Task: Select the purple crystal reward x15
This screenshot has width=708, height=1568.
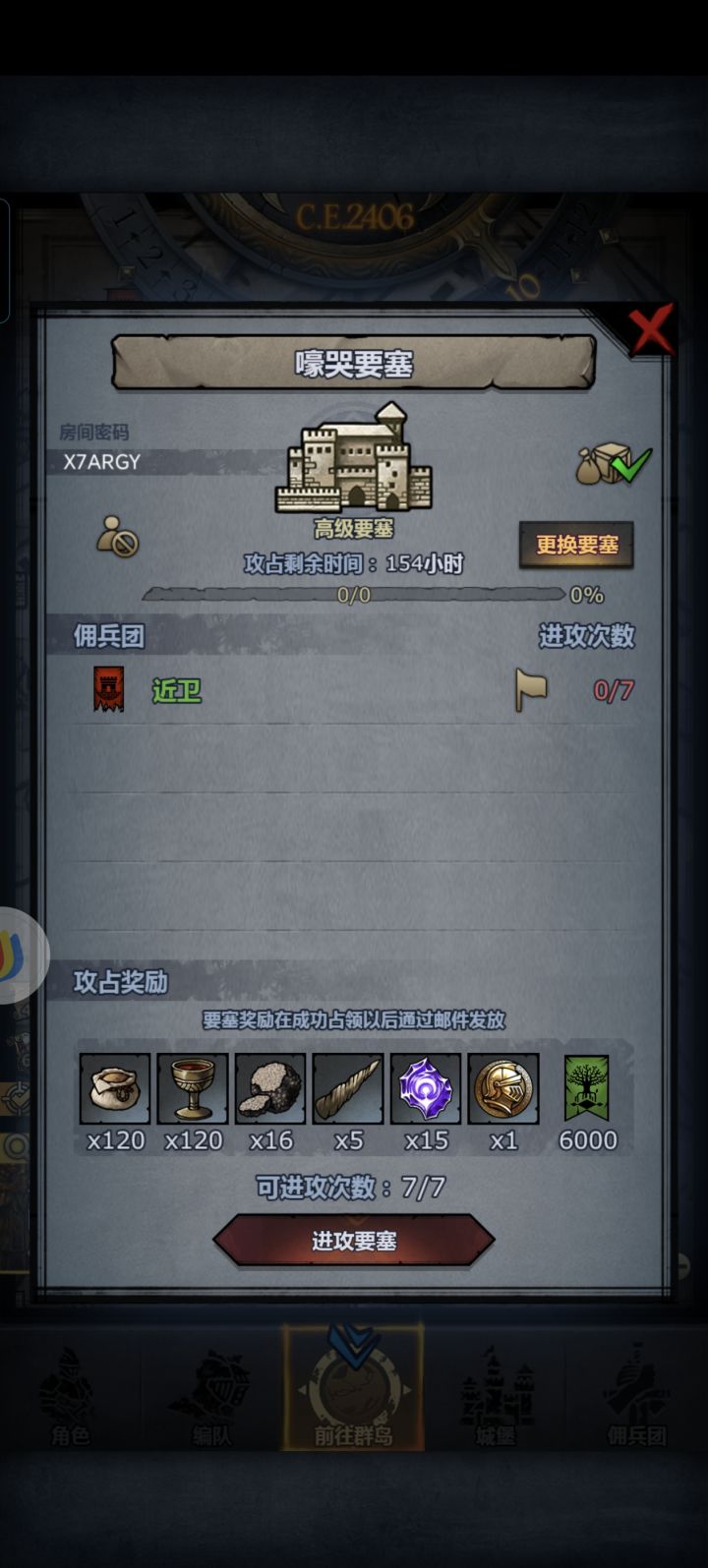Action: click(x=426, y=1088)
